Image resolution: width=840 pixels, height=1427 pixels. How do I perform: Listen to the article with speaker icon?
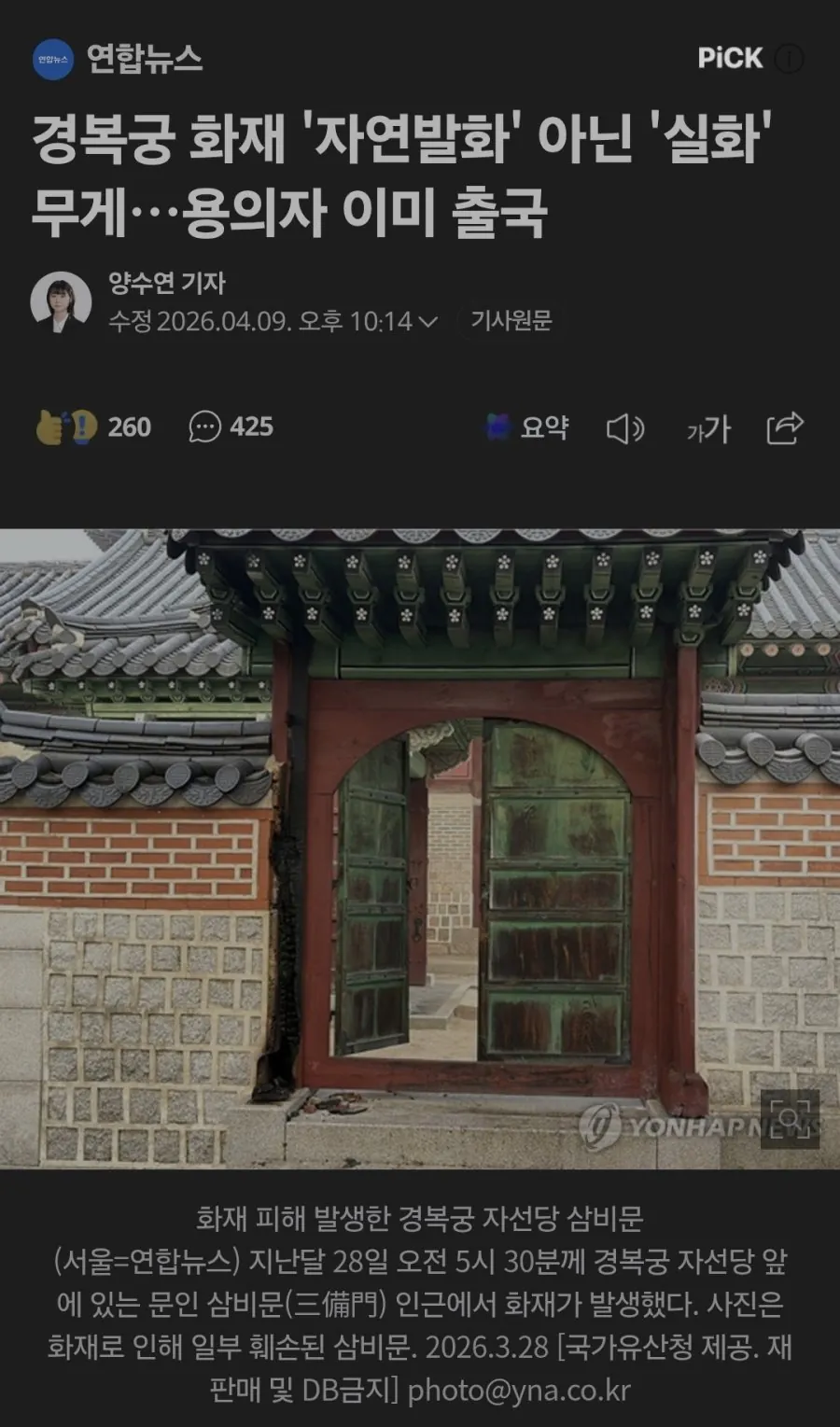tap(625, 428)
